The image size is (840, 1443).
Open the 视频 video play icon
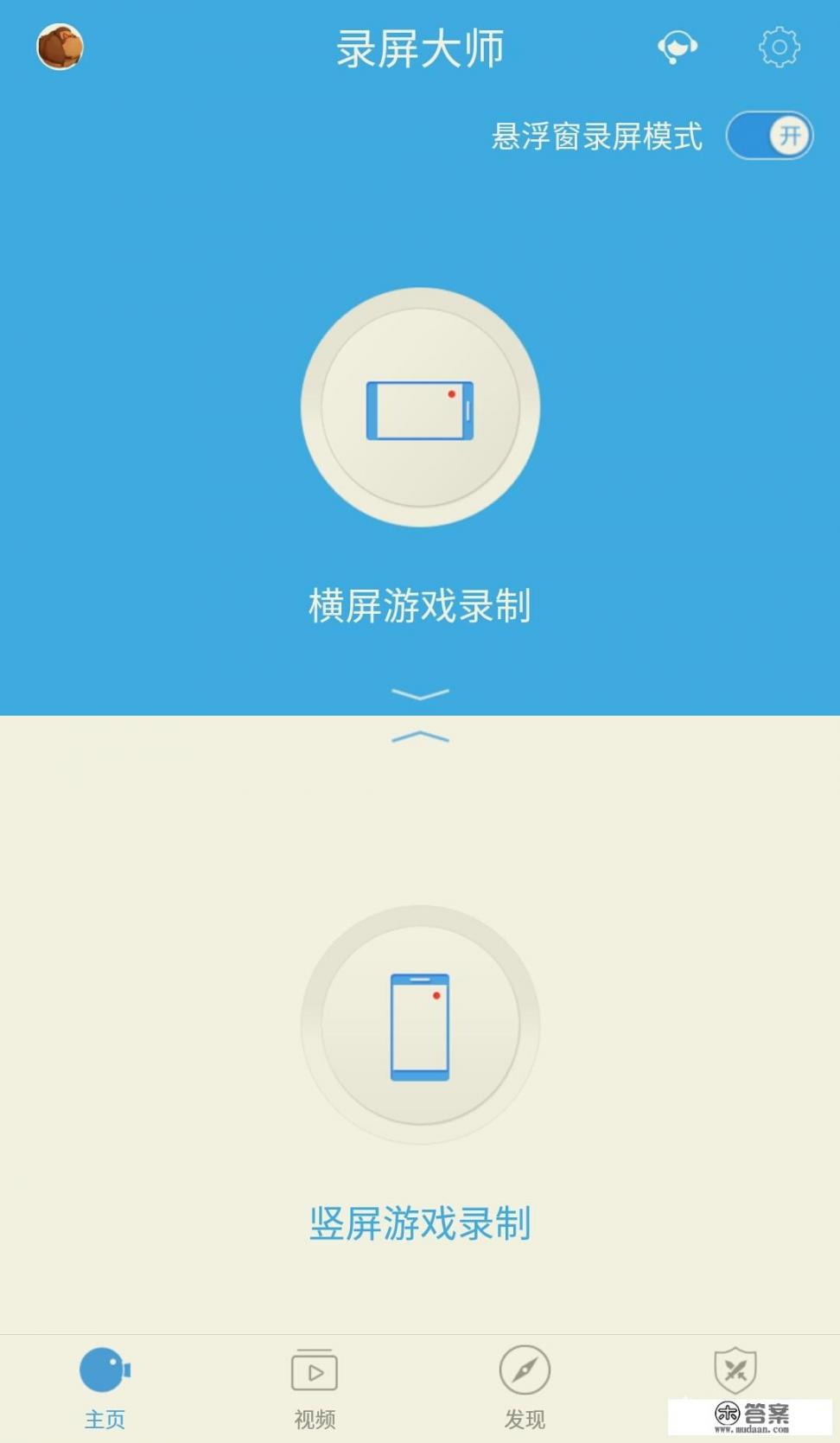(314, 1370)
